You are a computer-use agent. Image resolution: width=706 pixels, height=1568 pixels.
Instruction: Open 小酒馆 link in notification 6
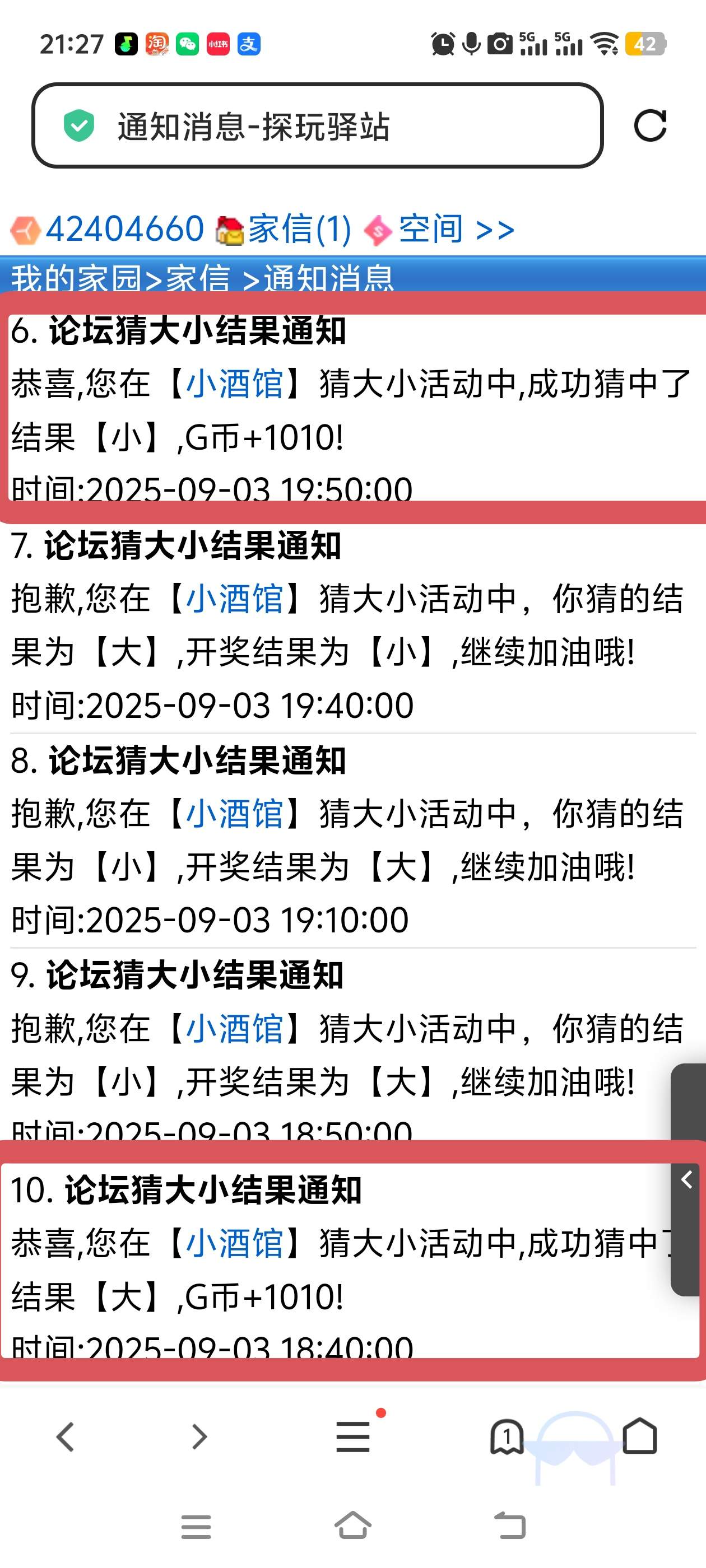click(x=234, y=384)
